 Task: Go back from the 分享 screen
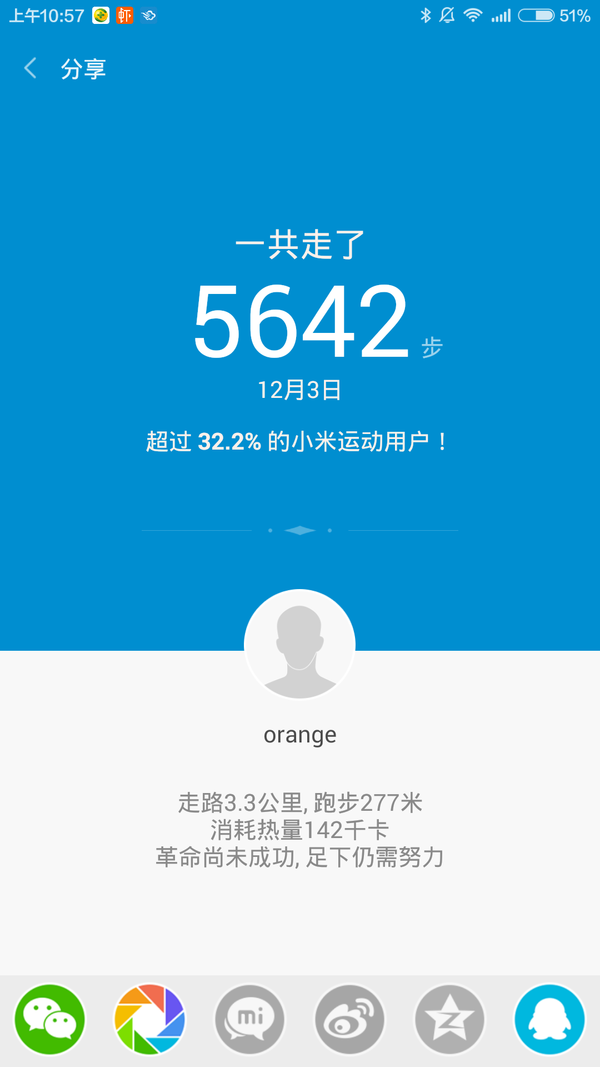[x=30, y=69]
